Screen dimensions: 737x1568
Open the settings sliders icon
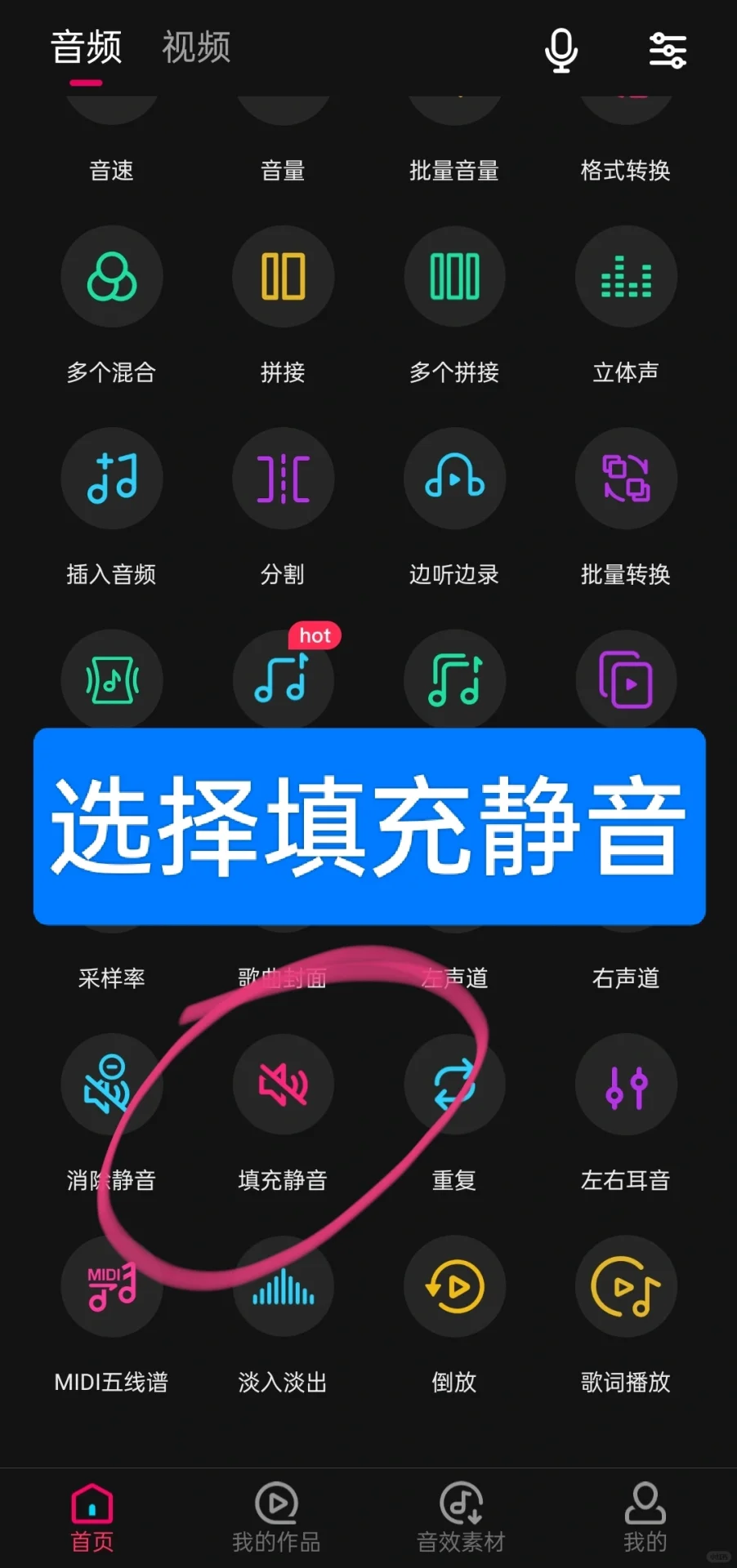(667, 50)
